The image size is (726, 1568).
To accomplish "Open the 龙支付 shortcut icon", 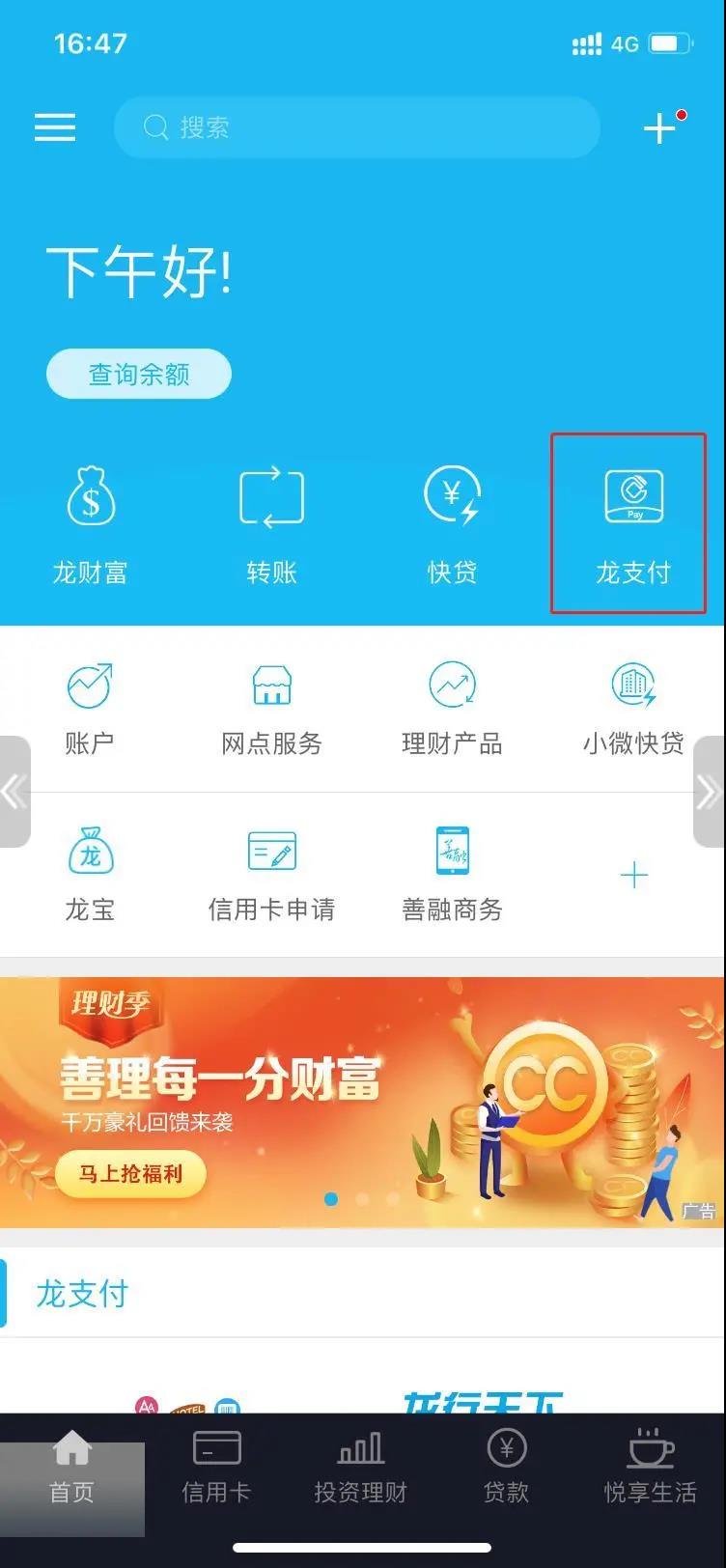I will [x=632, y=524].
